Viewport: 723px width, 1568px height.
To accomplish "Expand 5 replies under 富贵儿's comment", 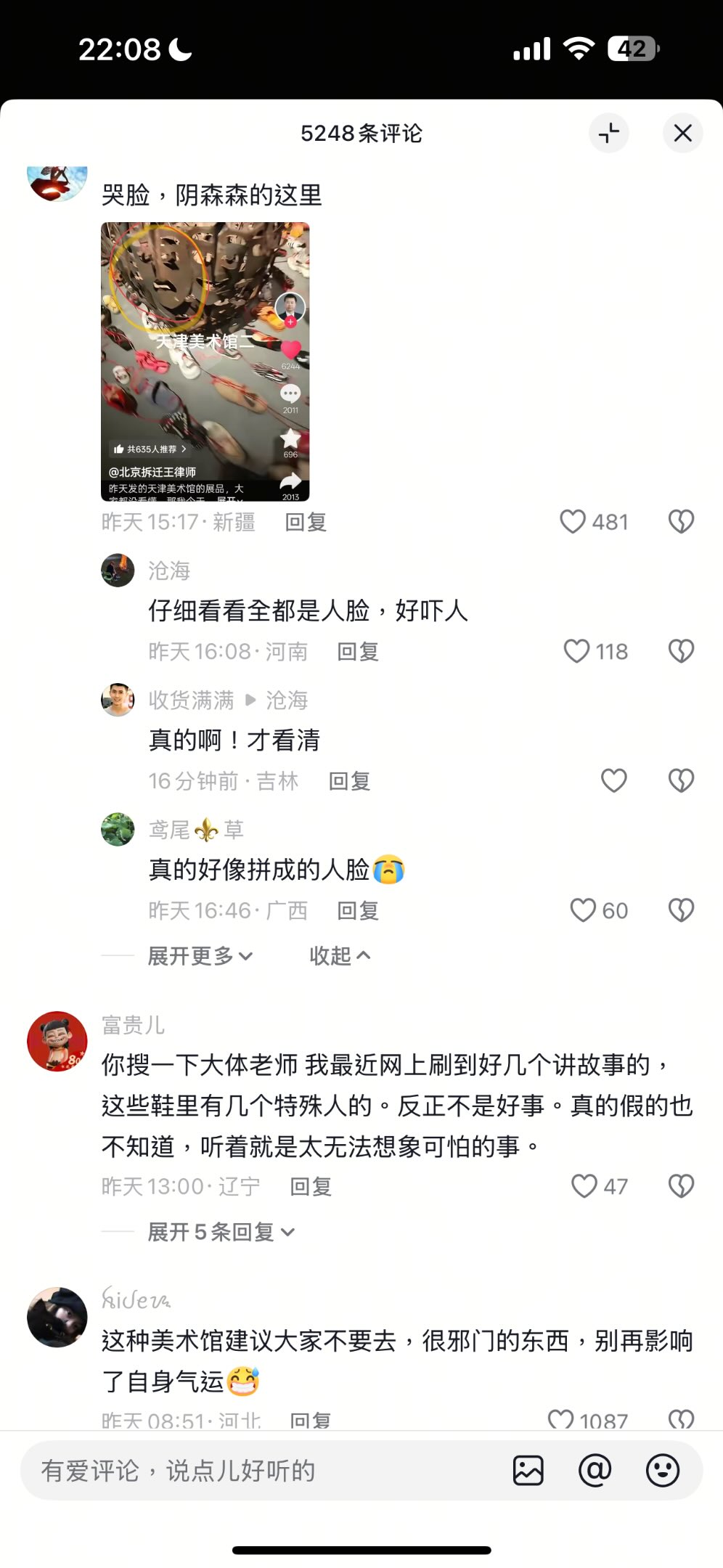I will pyautogui.click(x=221, y=1232).
